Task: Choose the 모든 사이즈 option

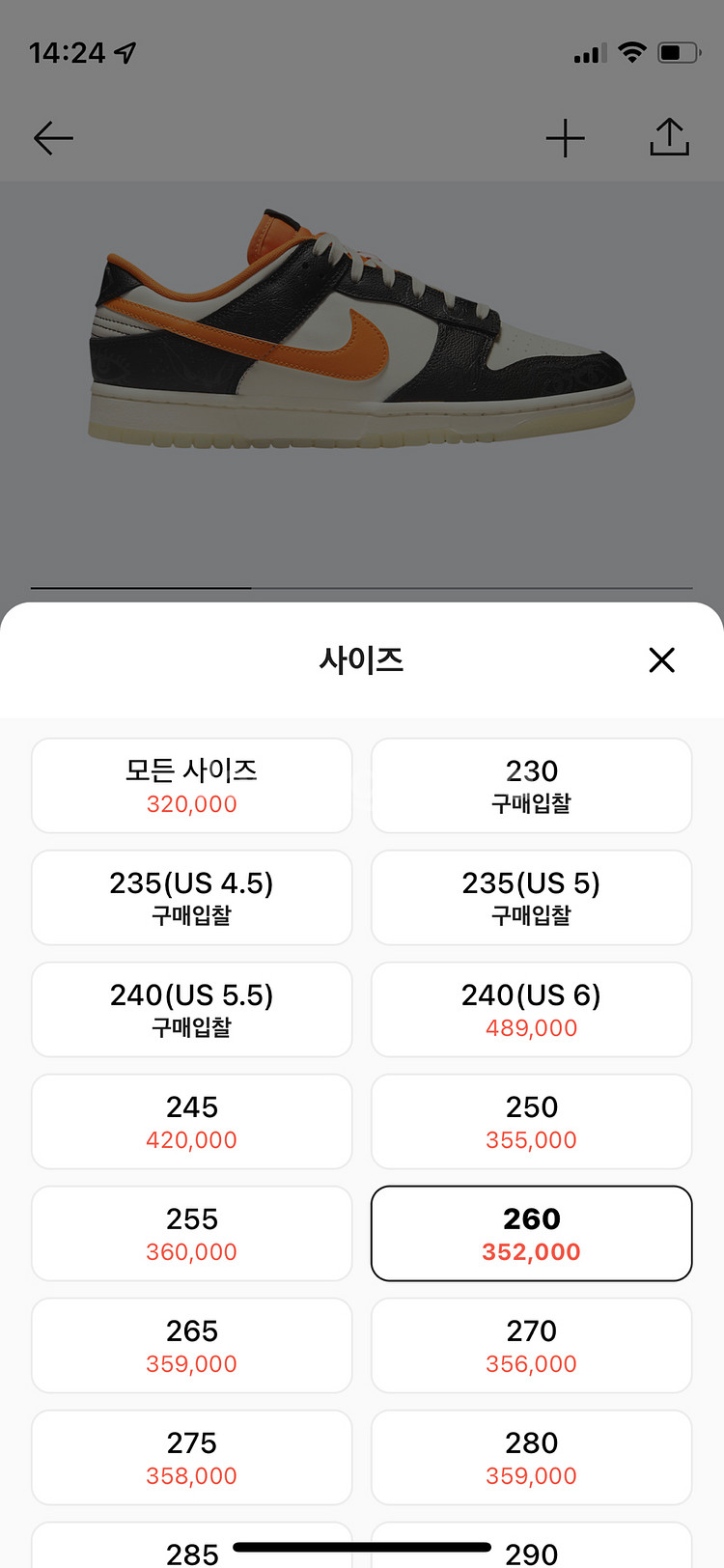Action: click(x=191, y=785)
